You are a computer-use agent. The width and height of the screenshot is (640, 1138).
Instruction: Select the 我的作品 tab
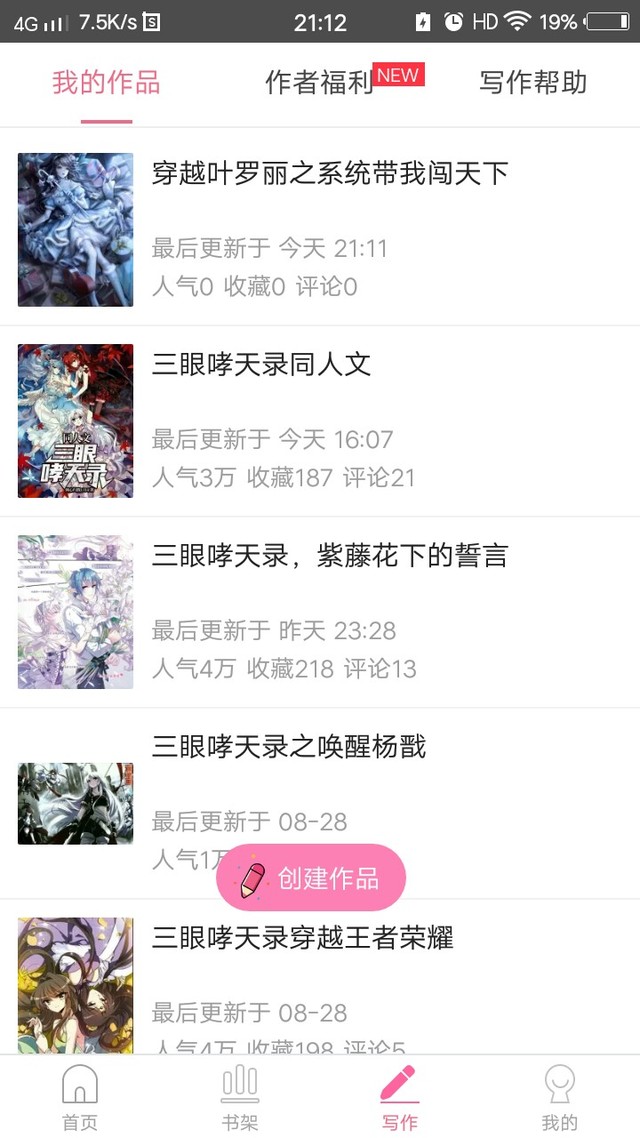(x=106, y=83)
